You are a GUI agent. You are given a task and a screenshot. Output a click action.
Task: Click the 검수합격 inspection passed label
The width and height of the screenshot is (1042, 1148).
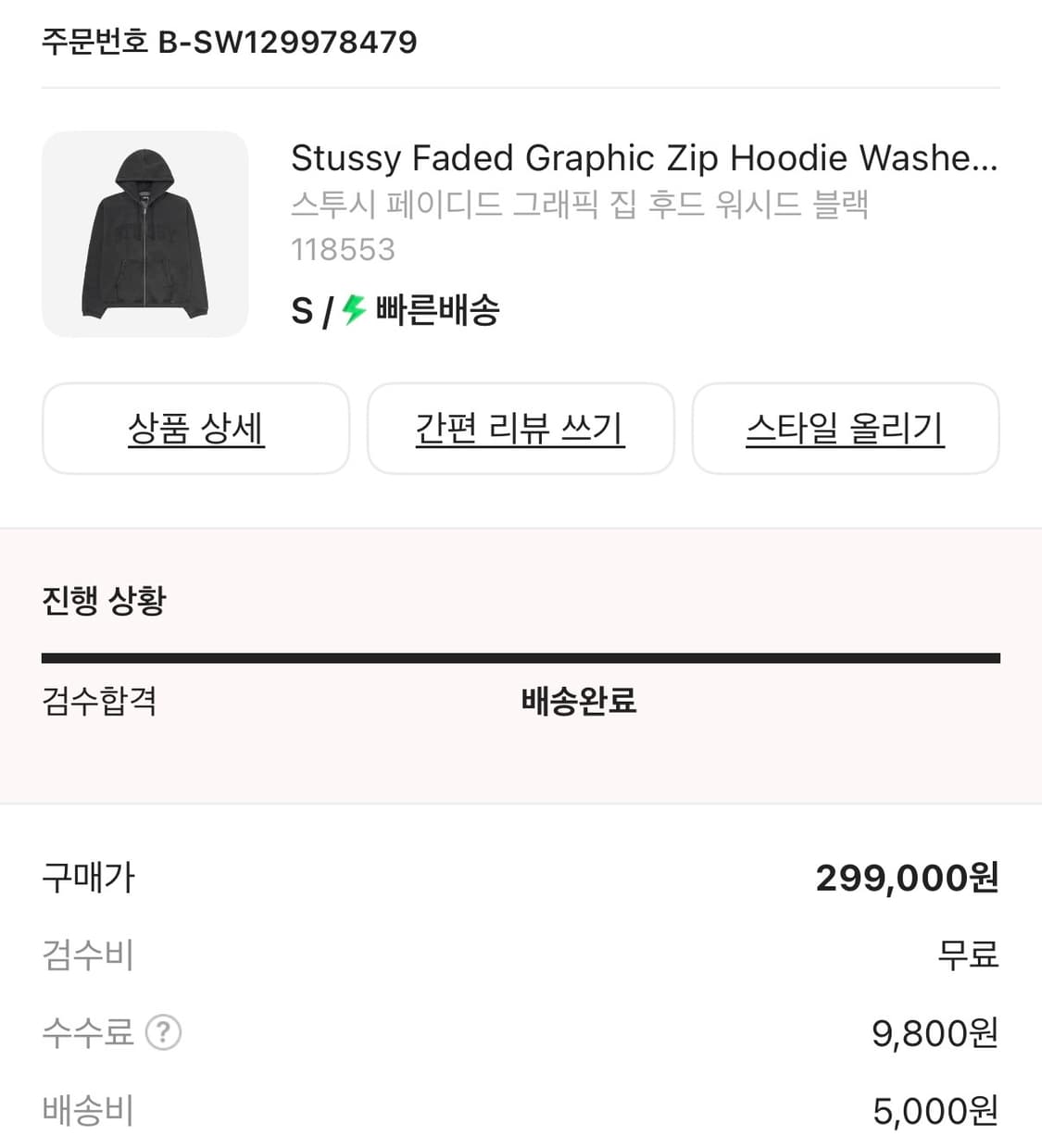[x=98, y=702]
